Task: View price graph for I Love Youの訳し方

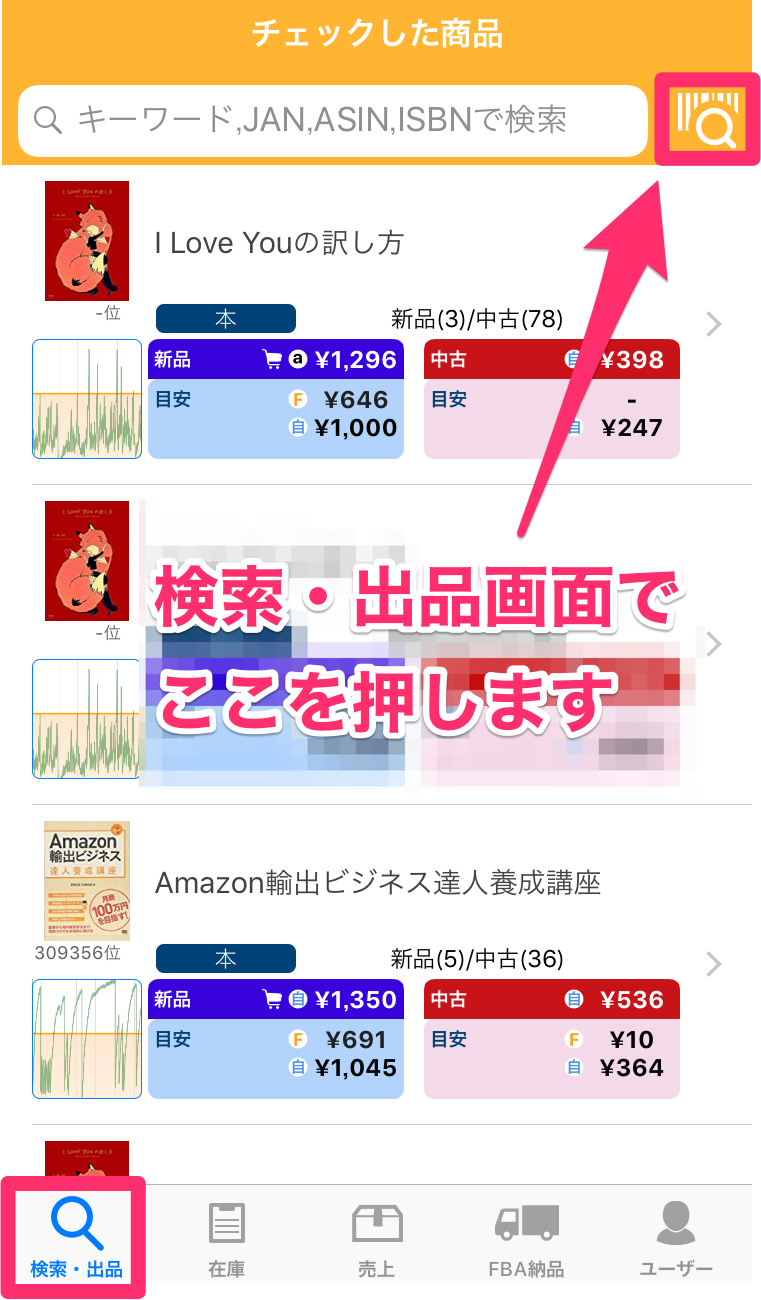Action: (x=87, y=399)
